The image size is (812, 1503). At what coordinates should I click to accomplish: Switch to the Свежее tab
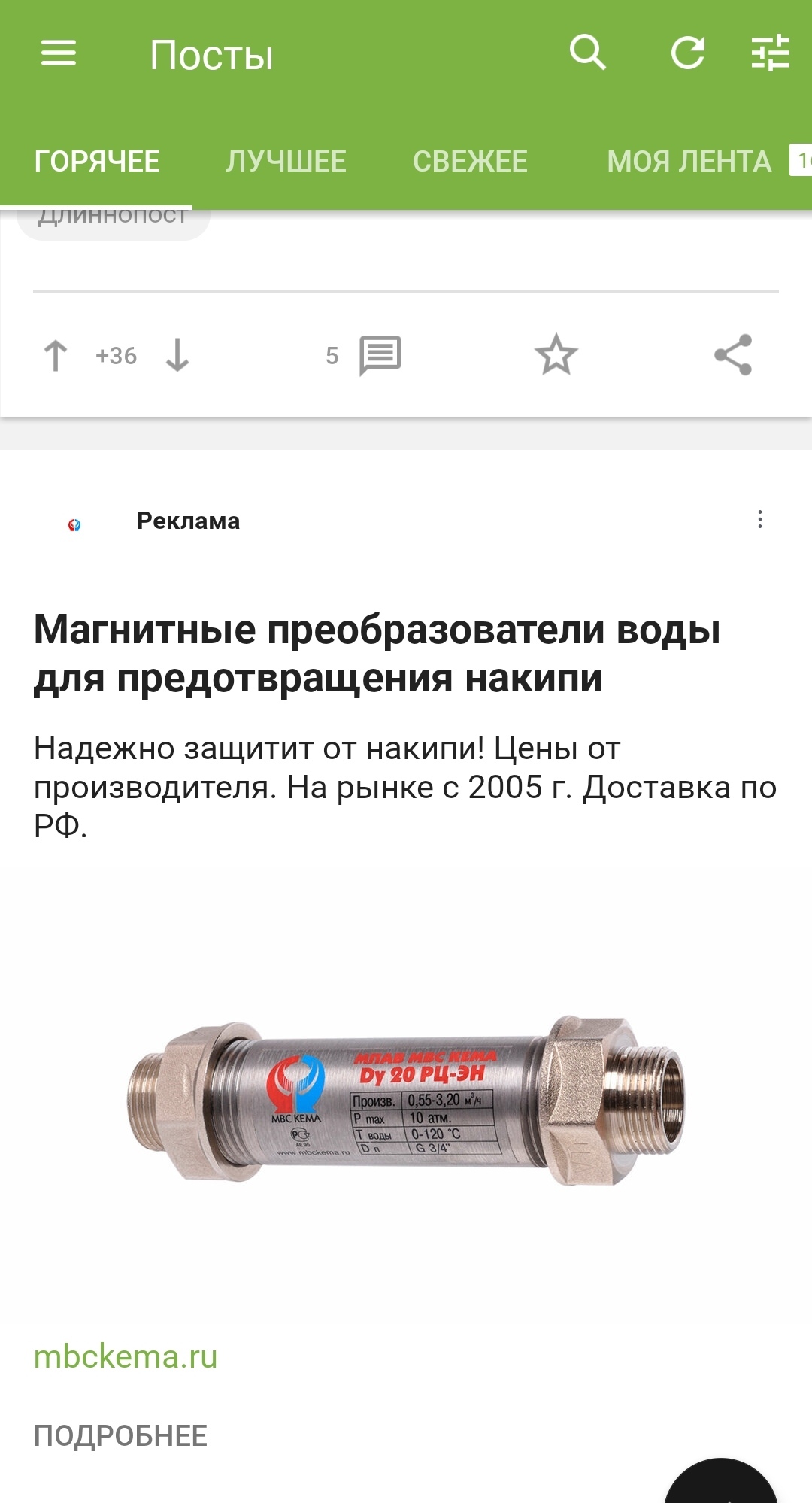470,161
